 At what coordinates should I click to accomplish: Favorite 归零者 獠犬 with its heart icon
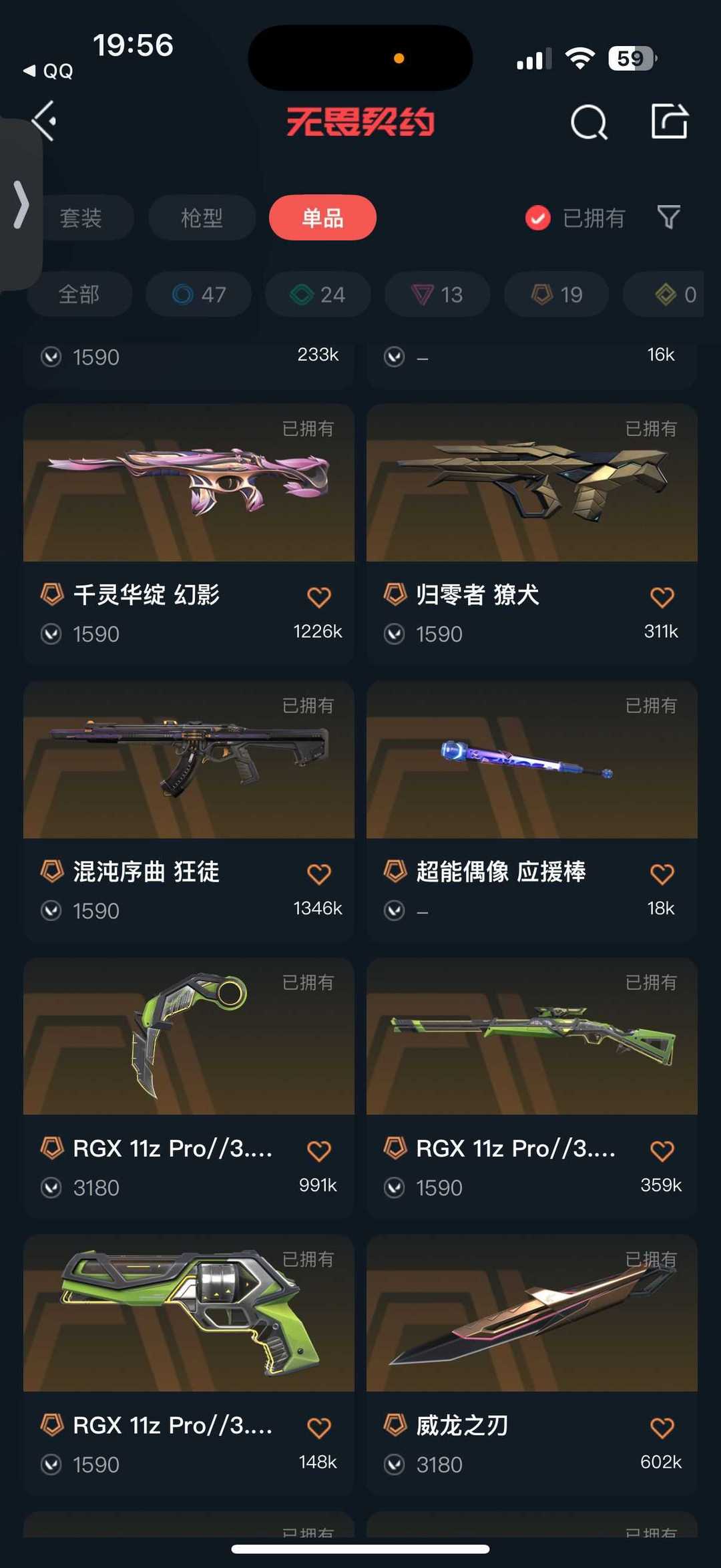(x=662, y=596)
